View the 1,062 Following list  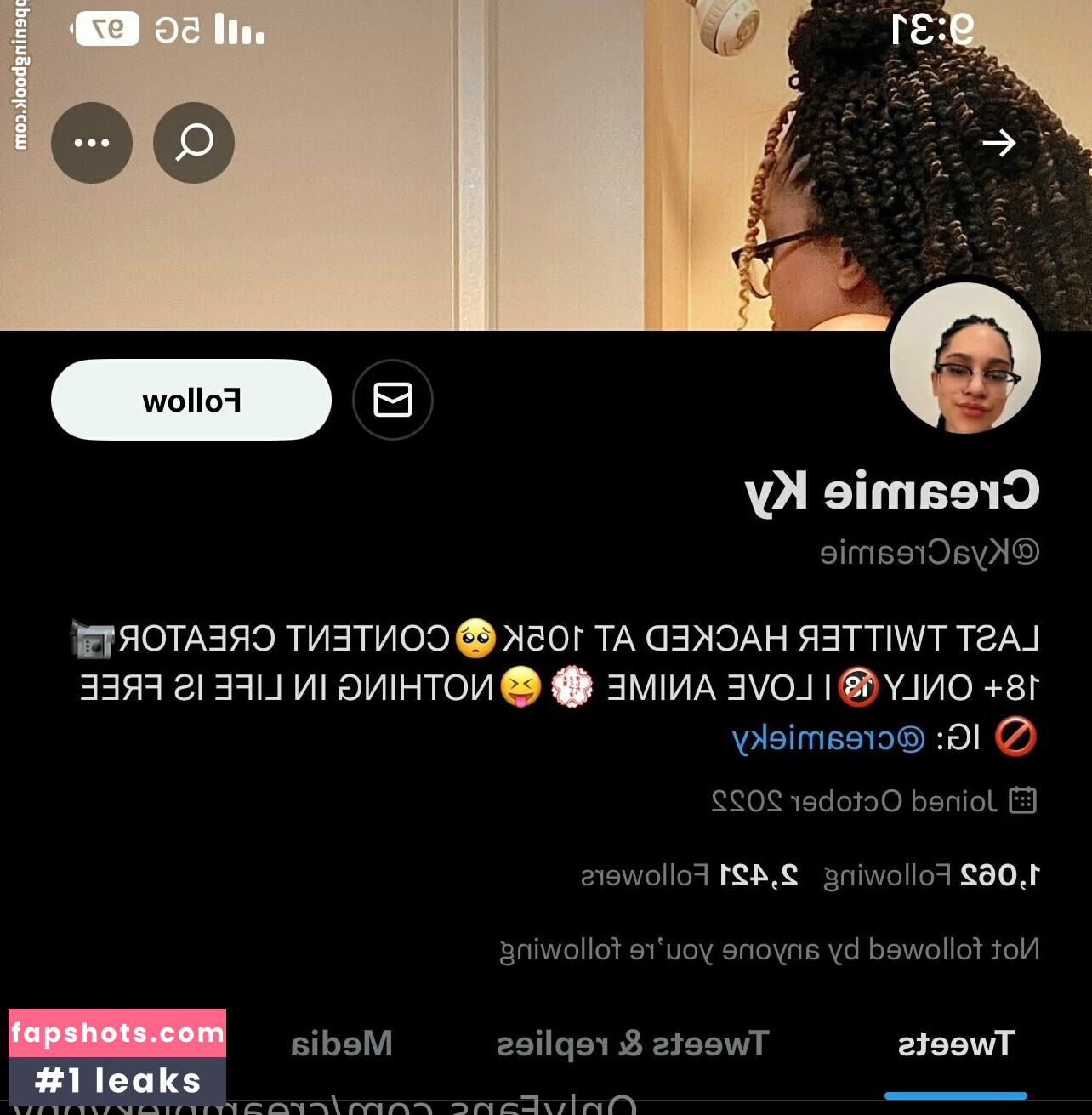(x=931, y=875)
